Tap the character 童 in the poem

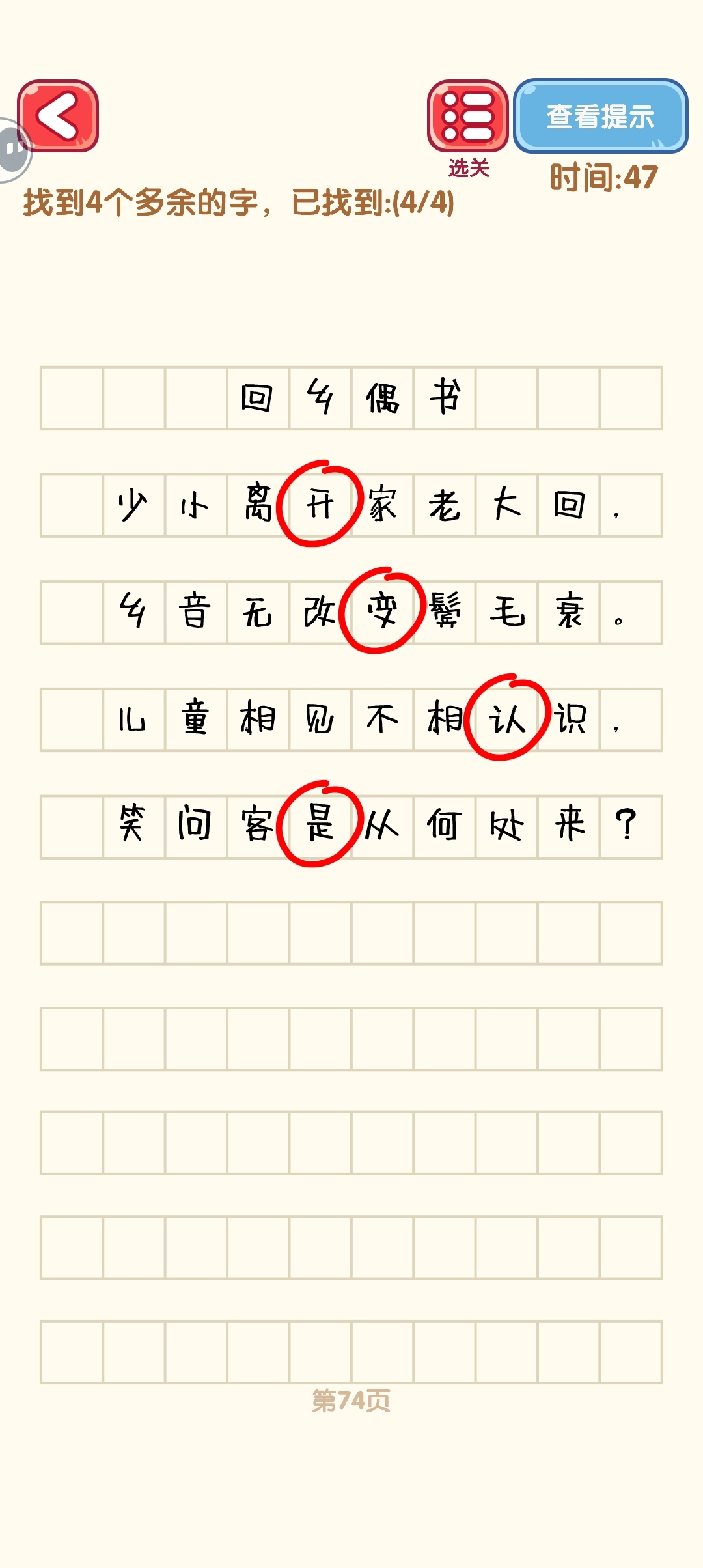pyautogui.click(x=195, y=719)
